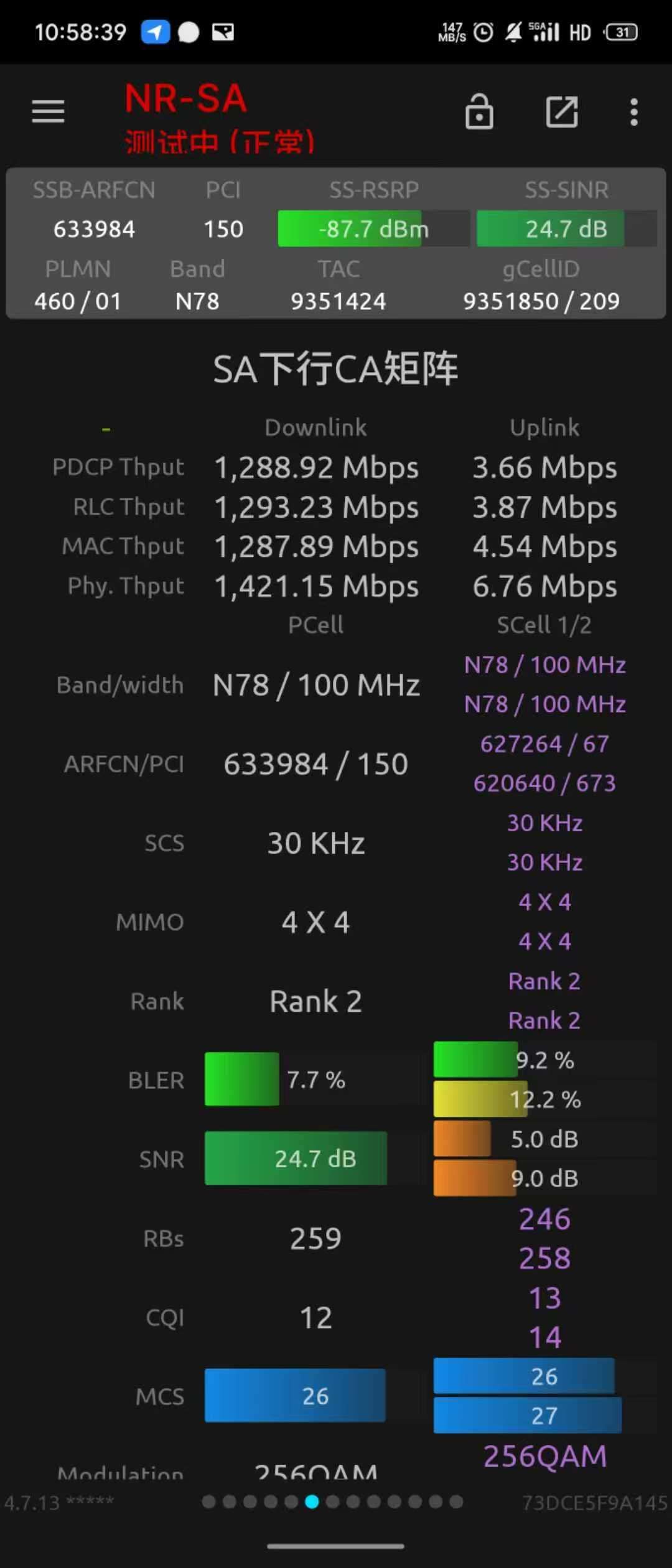Open the navigation drawer

click(x=48, y=112)
